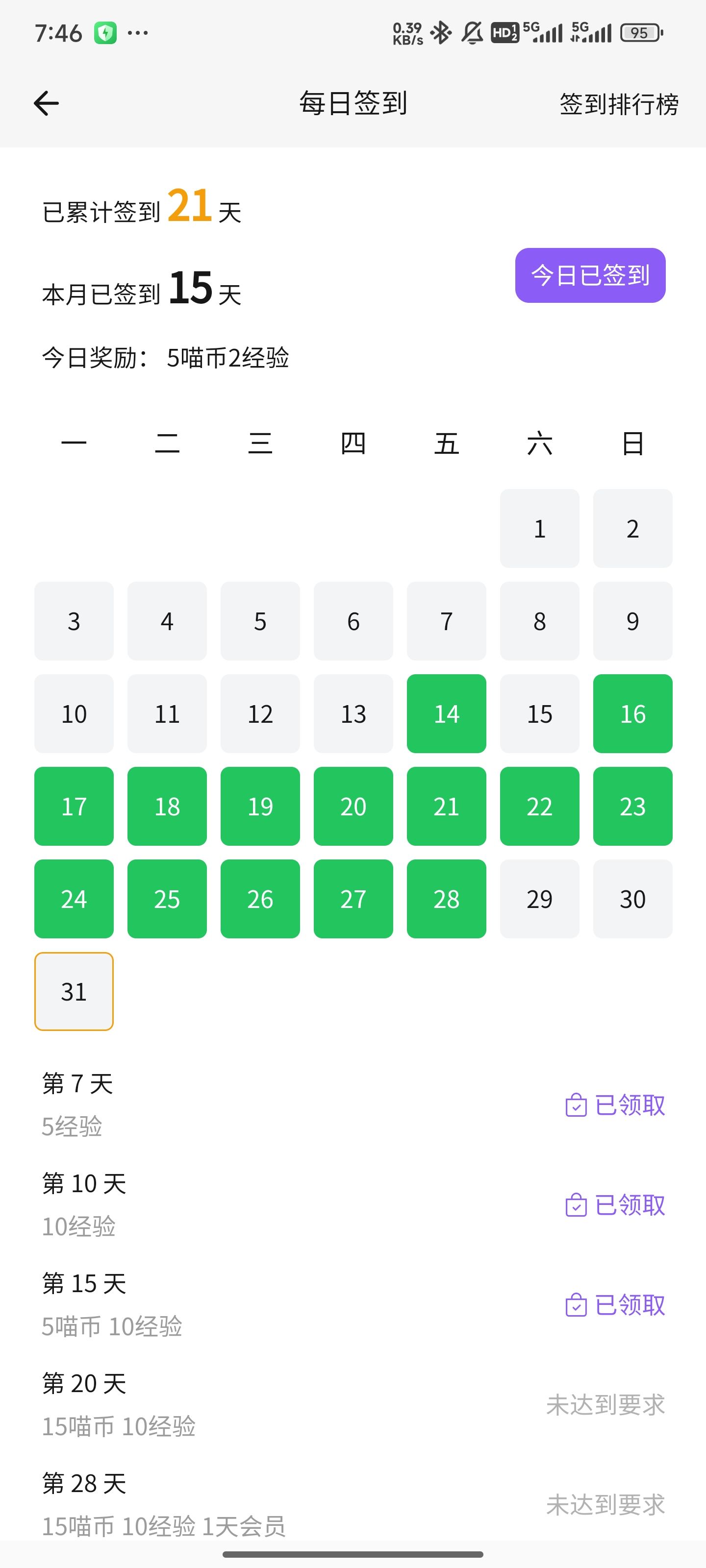This screenshot has width=706, height=1568.
Task: Tap the 每日签到 page title
Action: (x=353, y=103)
